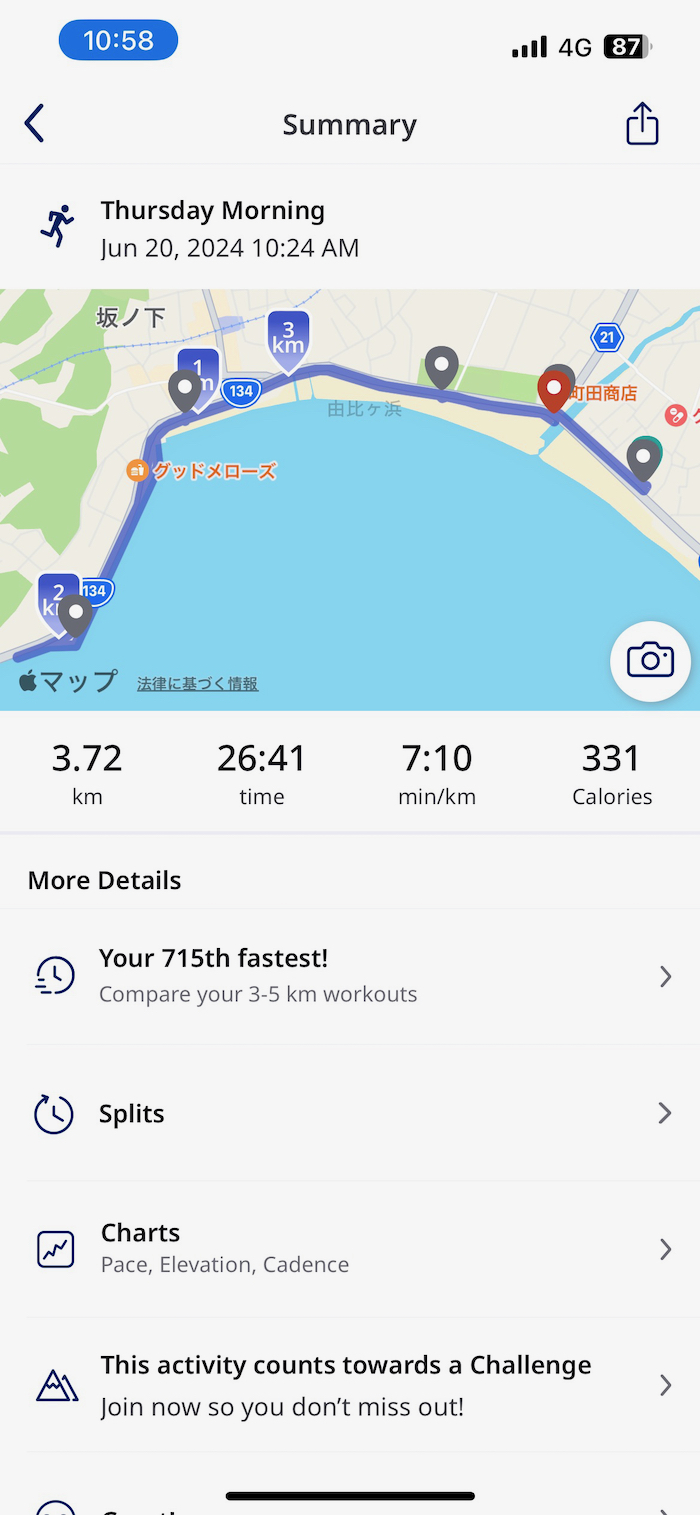Add a photo with the camera button

[650, 661]
